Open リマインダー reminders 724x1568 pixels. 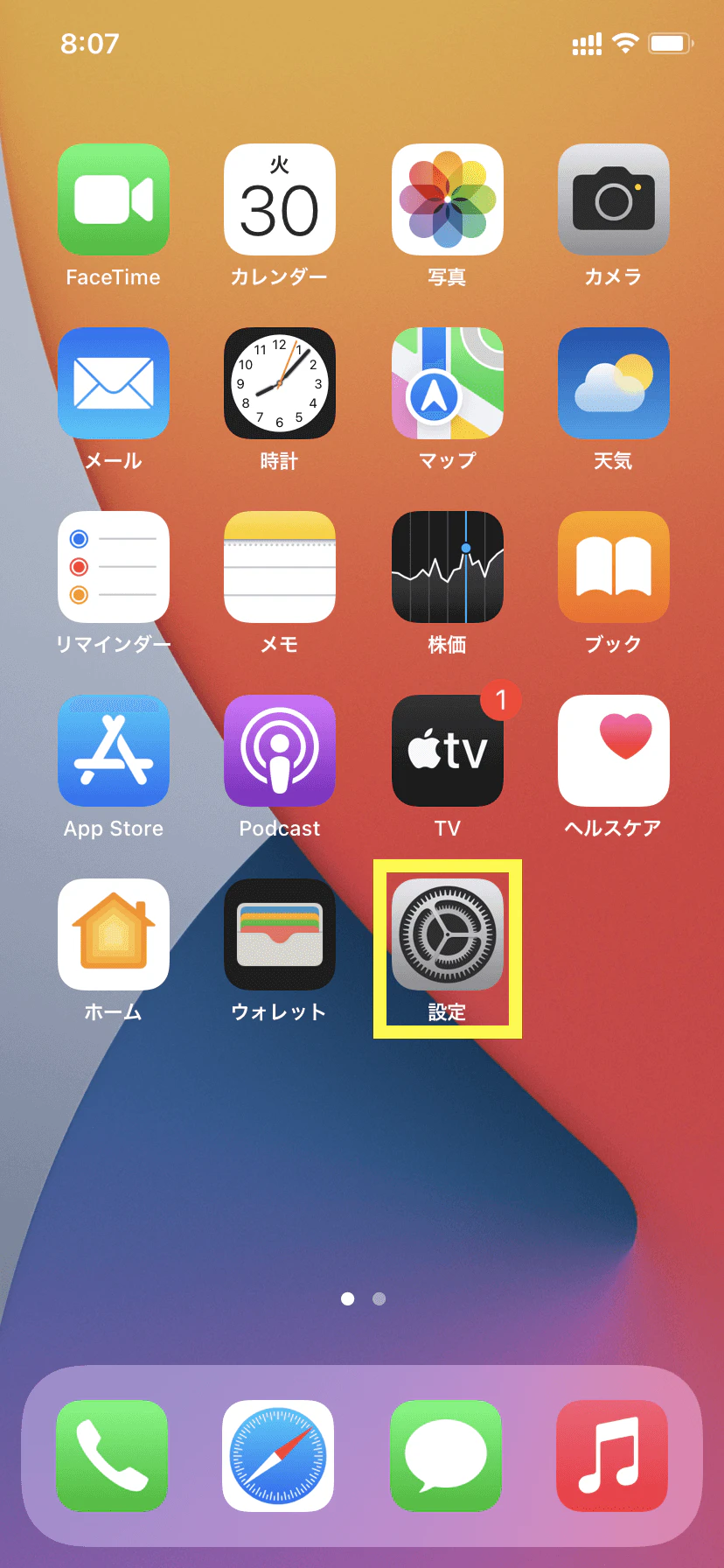coord(114,567)
